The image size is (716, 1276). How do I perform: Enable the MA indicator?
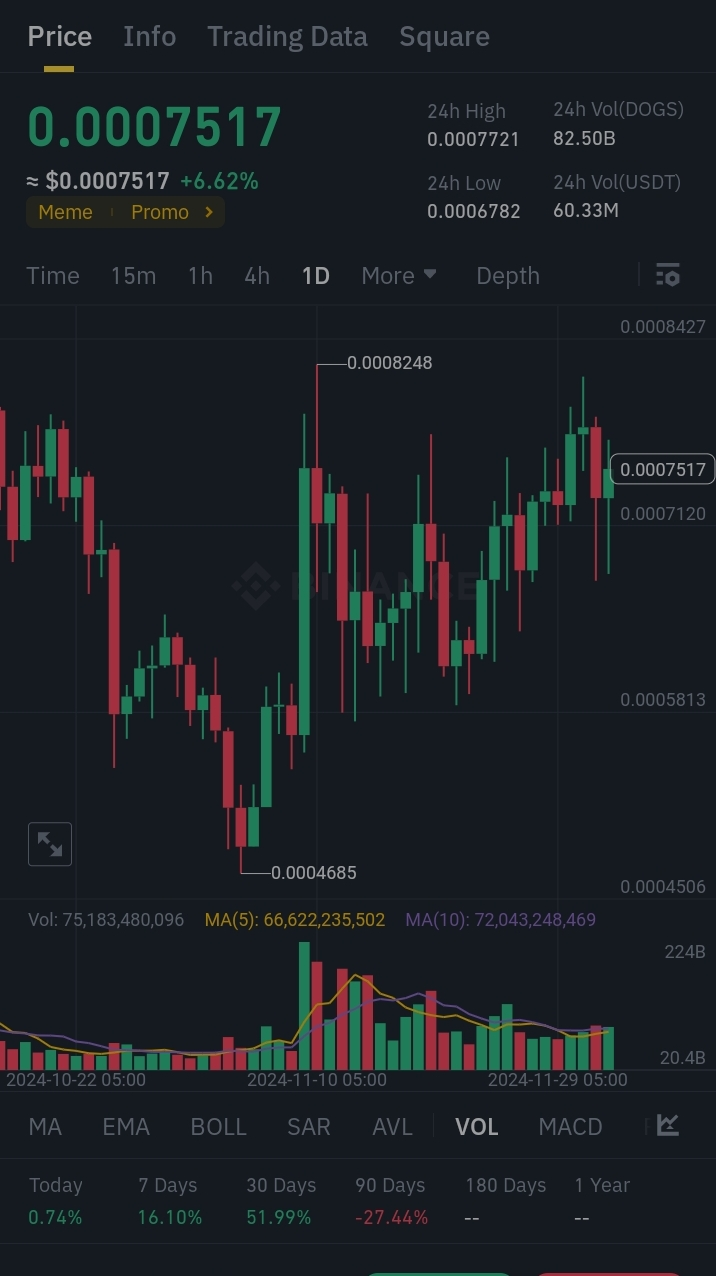click(45, 1127)
